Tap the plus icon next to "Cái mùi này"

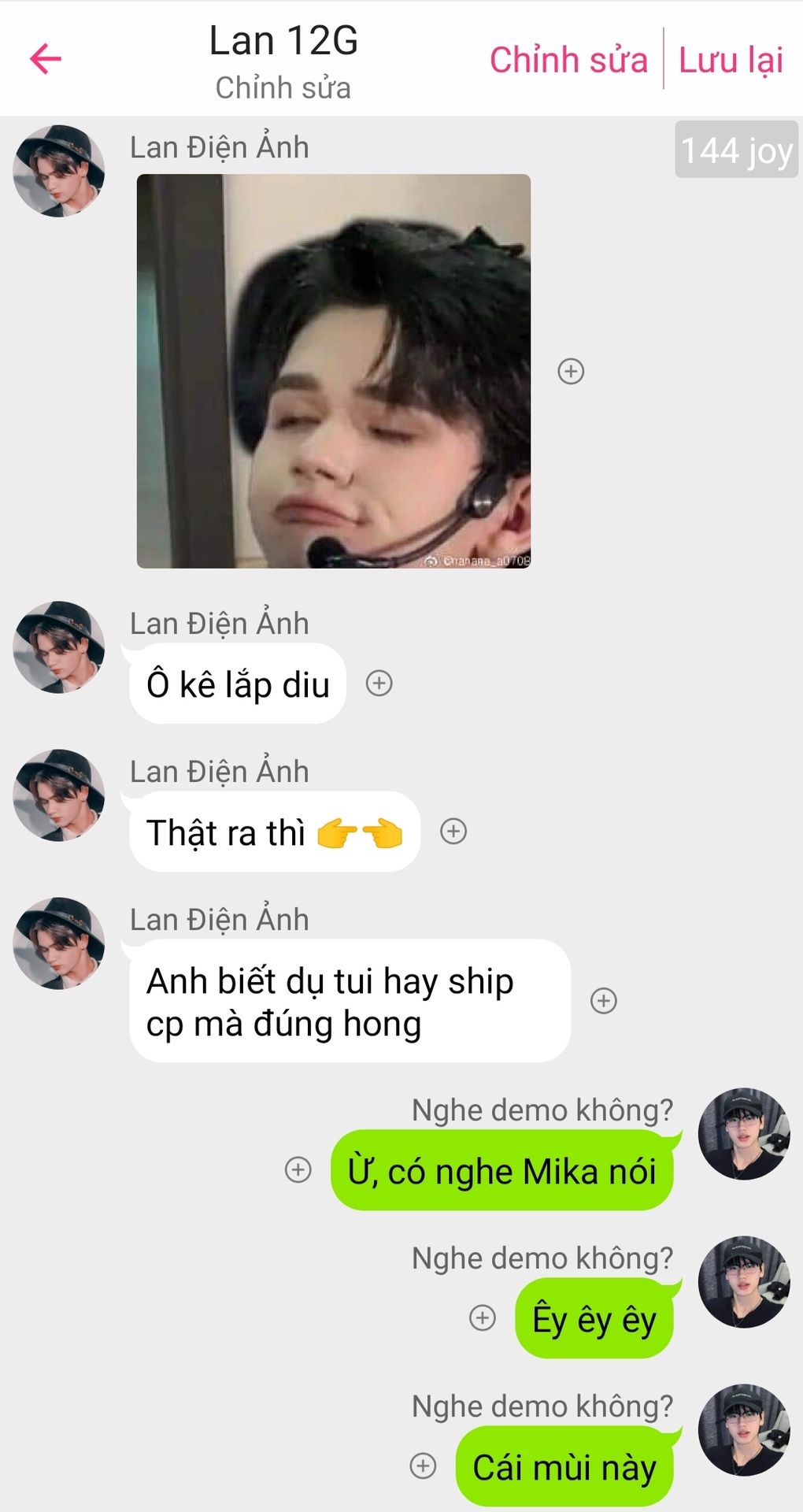coord(423,1466)
